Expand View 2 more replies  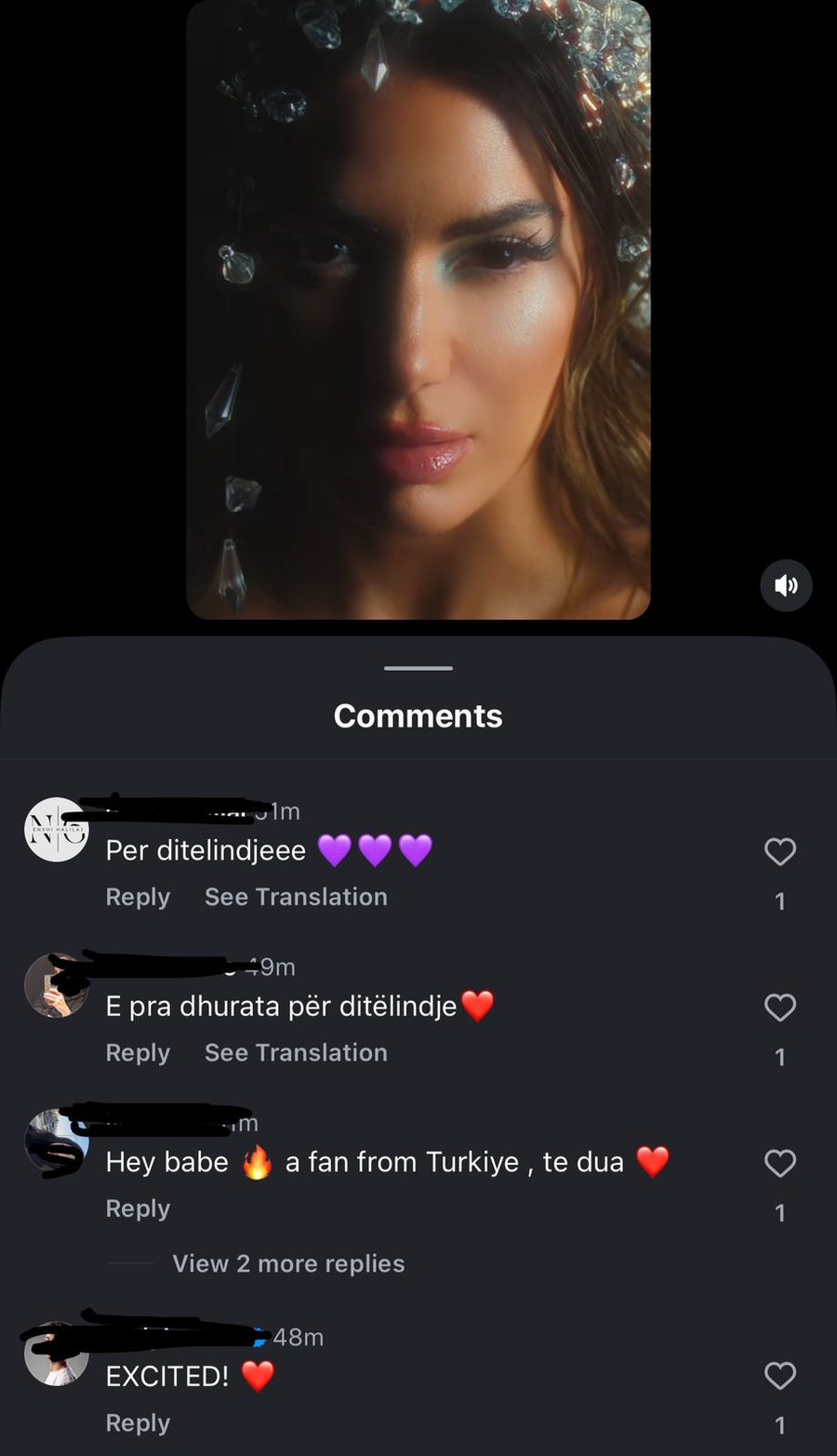pyautogui.click(x=288, y=1263)
